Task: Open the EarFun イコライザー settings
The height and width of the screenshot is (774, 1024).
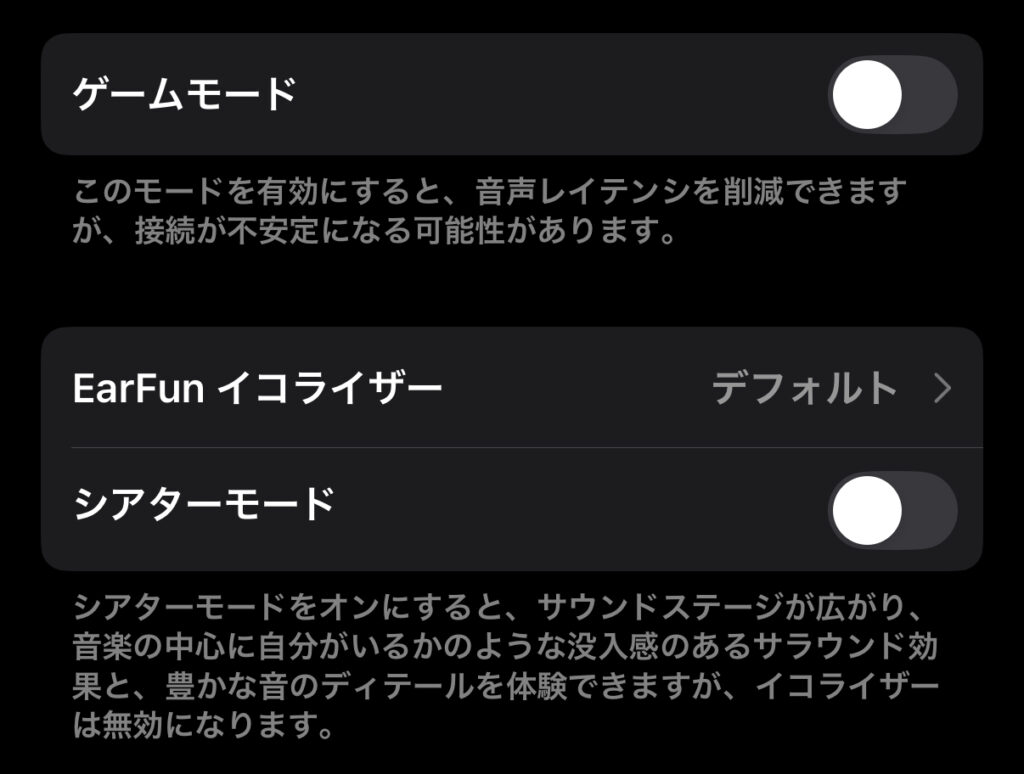Action: click(x=510, y=388)
